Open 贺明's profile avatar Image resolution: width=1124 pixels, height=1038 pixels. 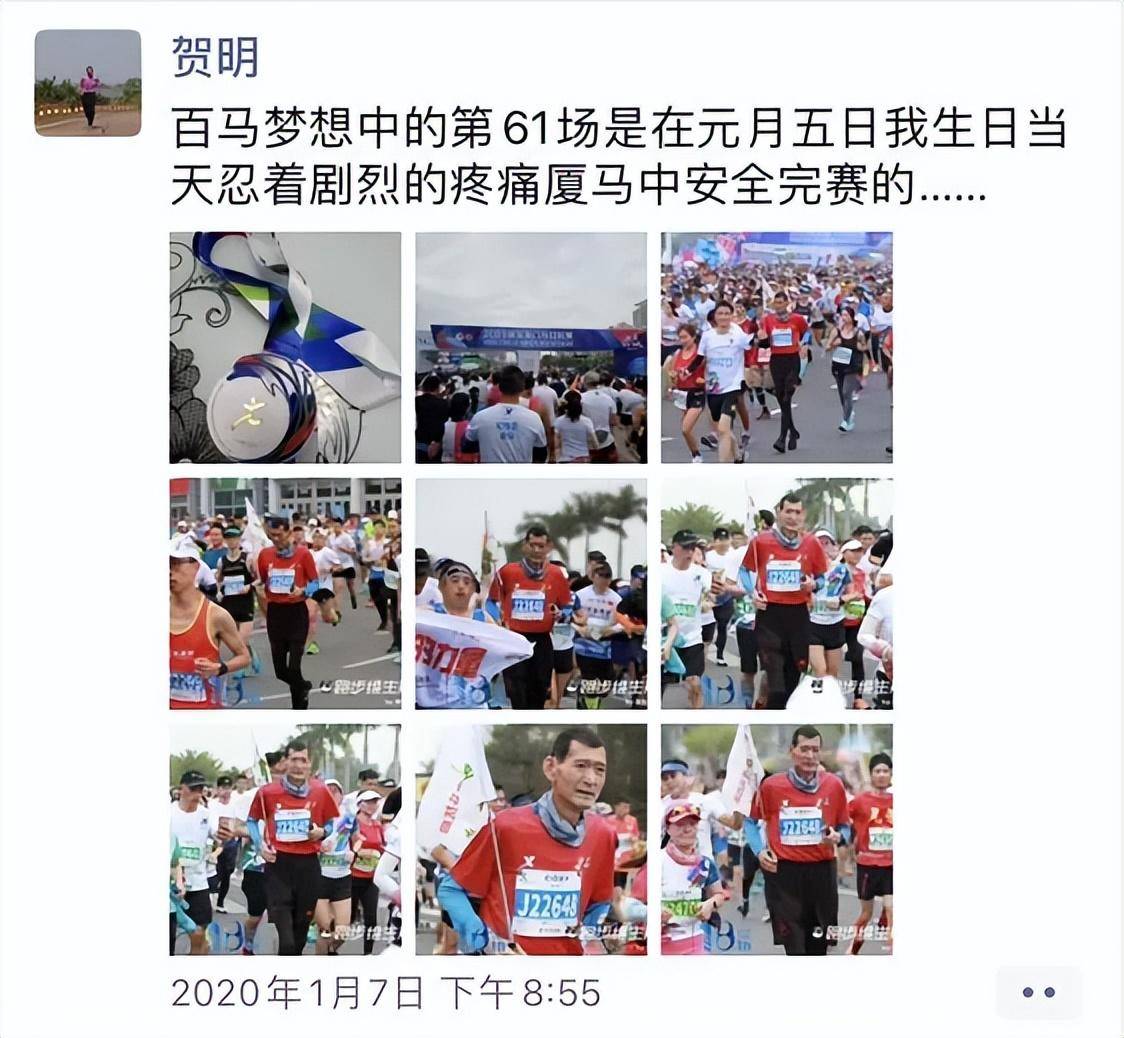pyautogui.click(x=88, y=83)
